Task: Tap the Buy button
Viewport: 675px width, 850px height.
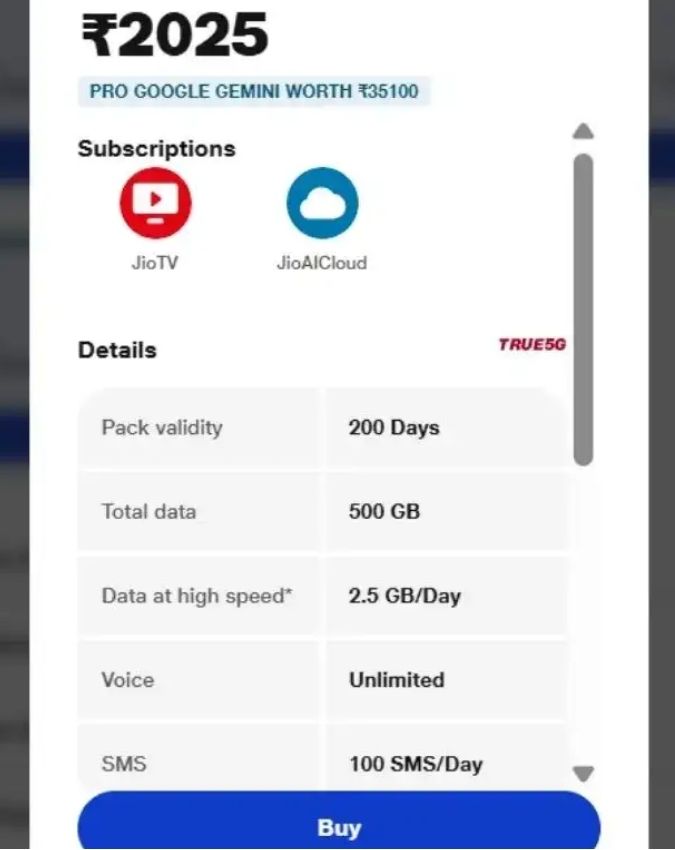Action: tap(338, 826)
